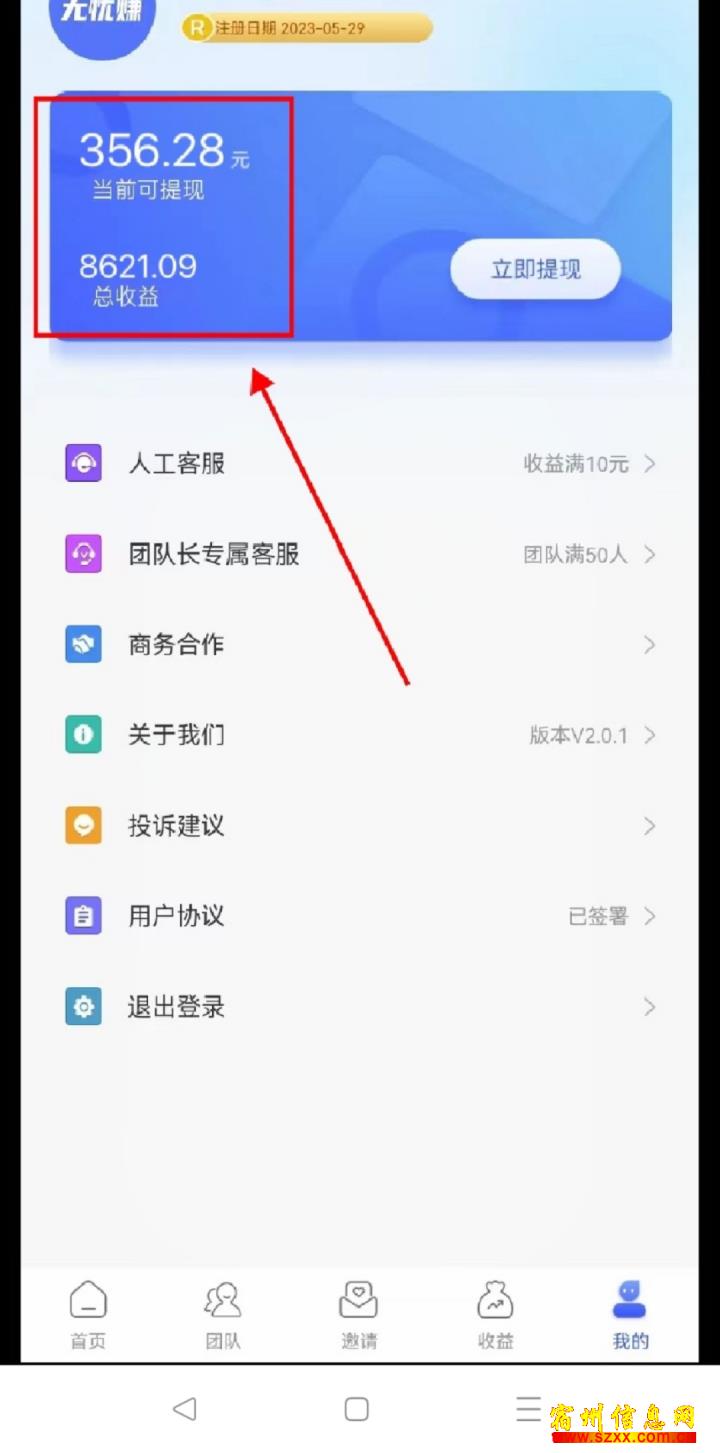Screen dimensions: 720x1453
Task: Open the 收益 earnings tab
Action: [495, 1314]
